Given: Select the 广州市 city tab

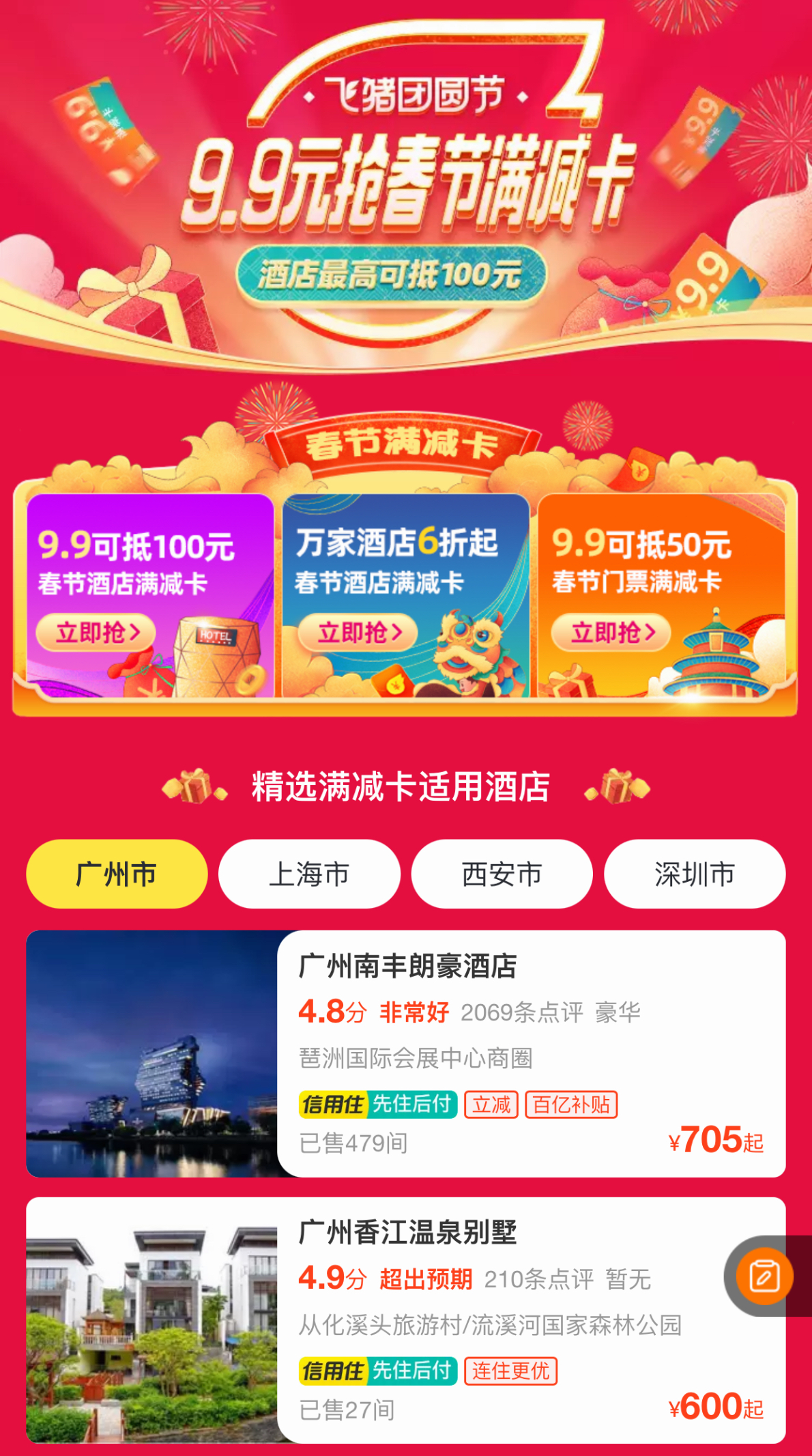Looking at the screenshot, I should click(x=117, y=874).
